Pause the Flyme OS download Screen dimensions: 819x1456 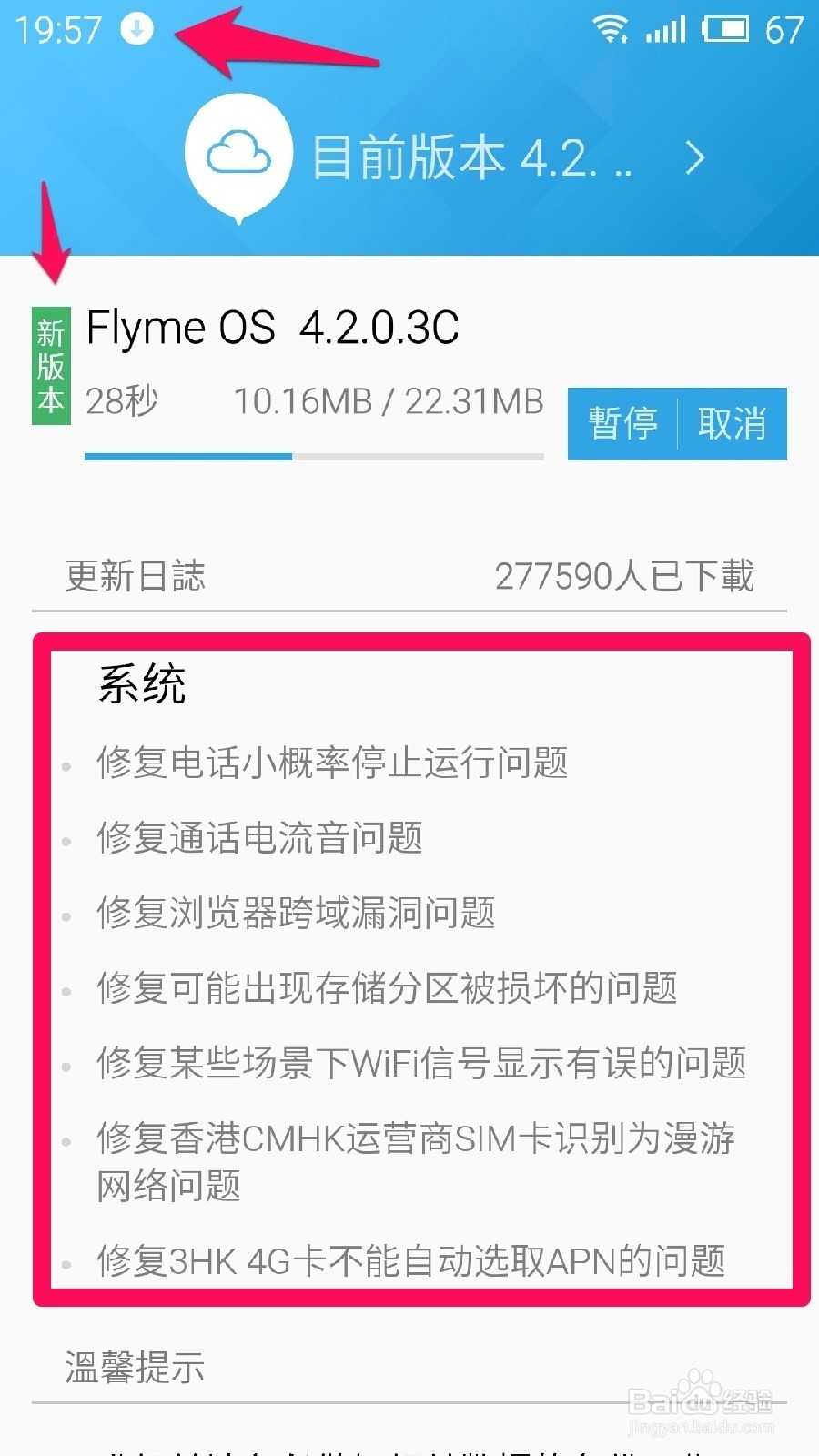coord(622,423)
